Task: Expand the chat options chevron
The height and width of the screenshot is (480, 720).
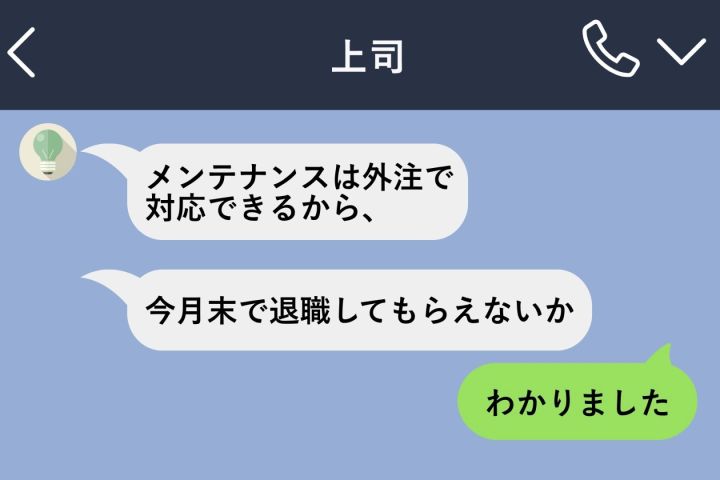Action: pos(682,52)
